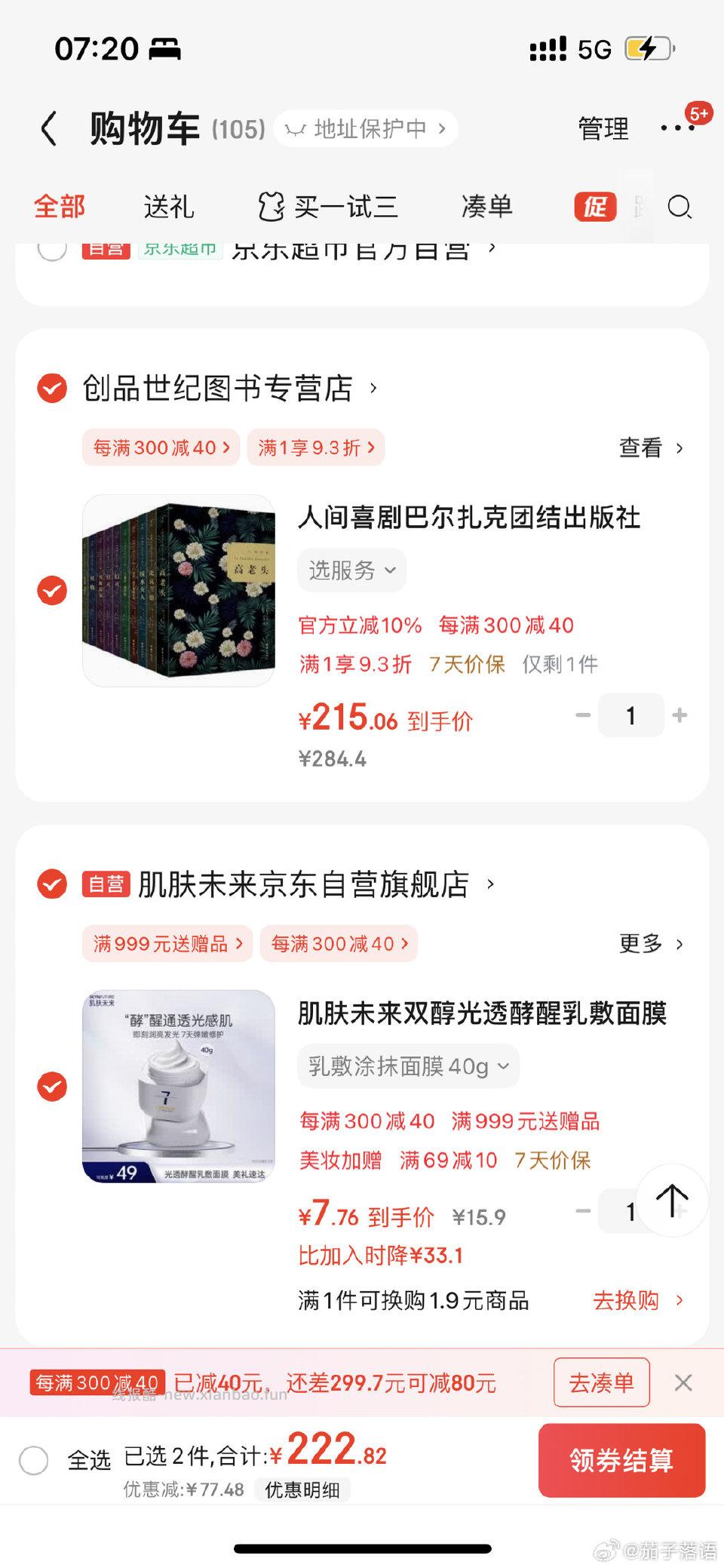
Task: Open search with the magnifier icon
Action: click(x=680, y=208)
